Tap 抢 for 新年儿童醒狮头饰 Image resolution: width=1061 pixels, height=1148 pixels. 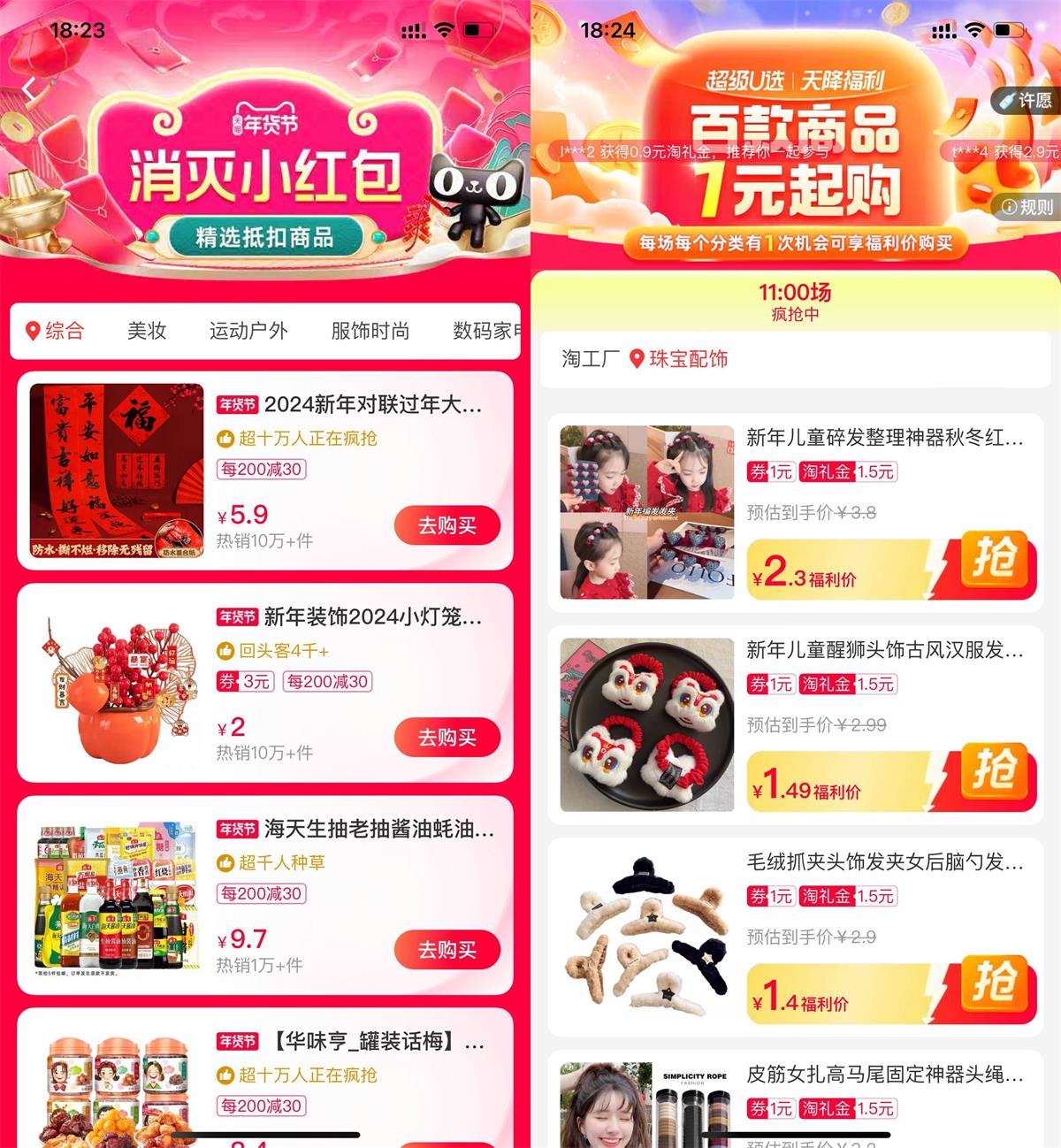coord(994,773)
